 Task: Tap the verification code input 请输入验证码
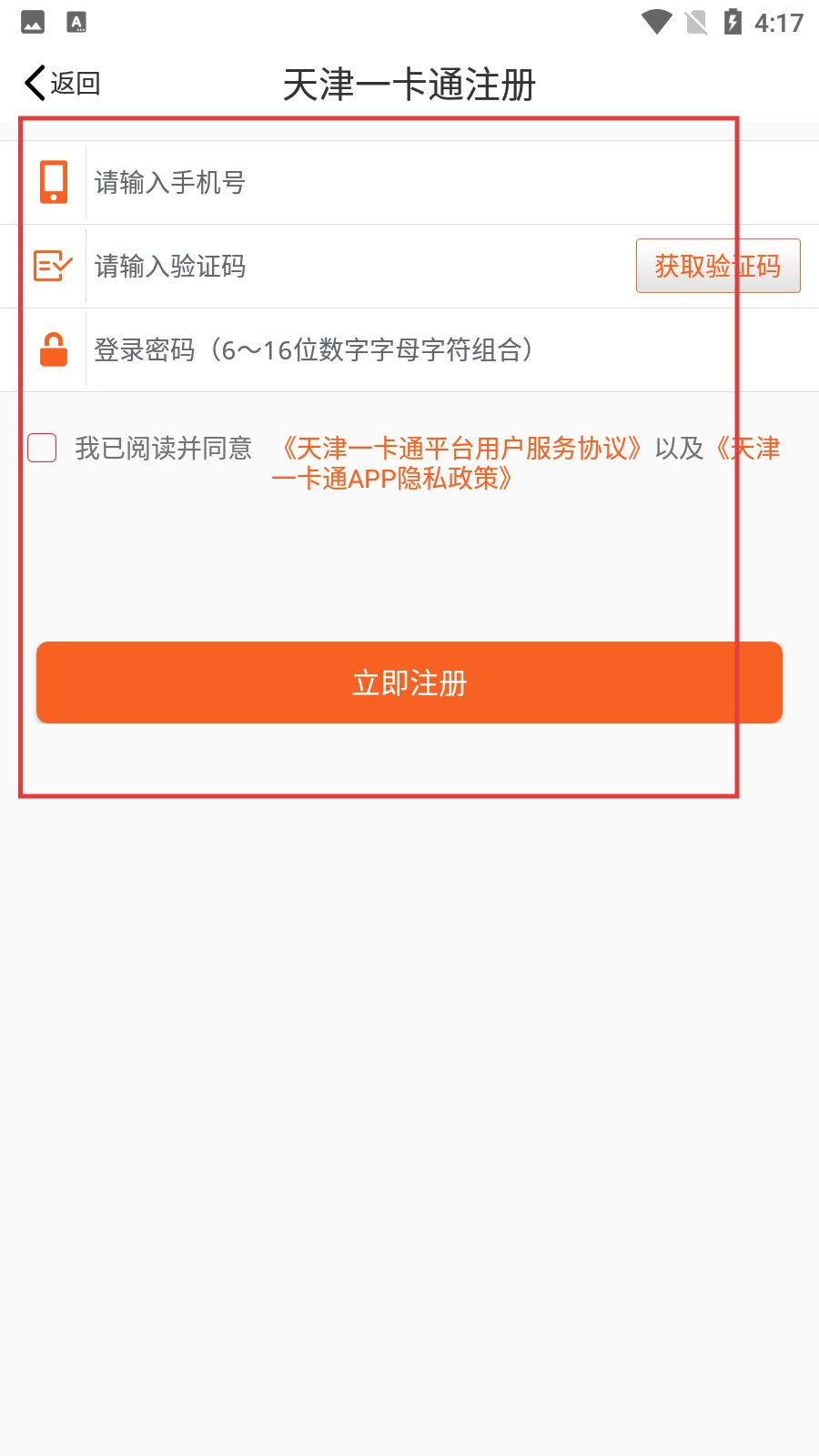click(355, 267)
